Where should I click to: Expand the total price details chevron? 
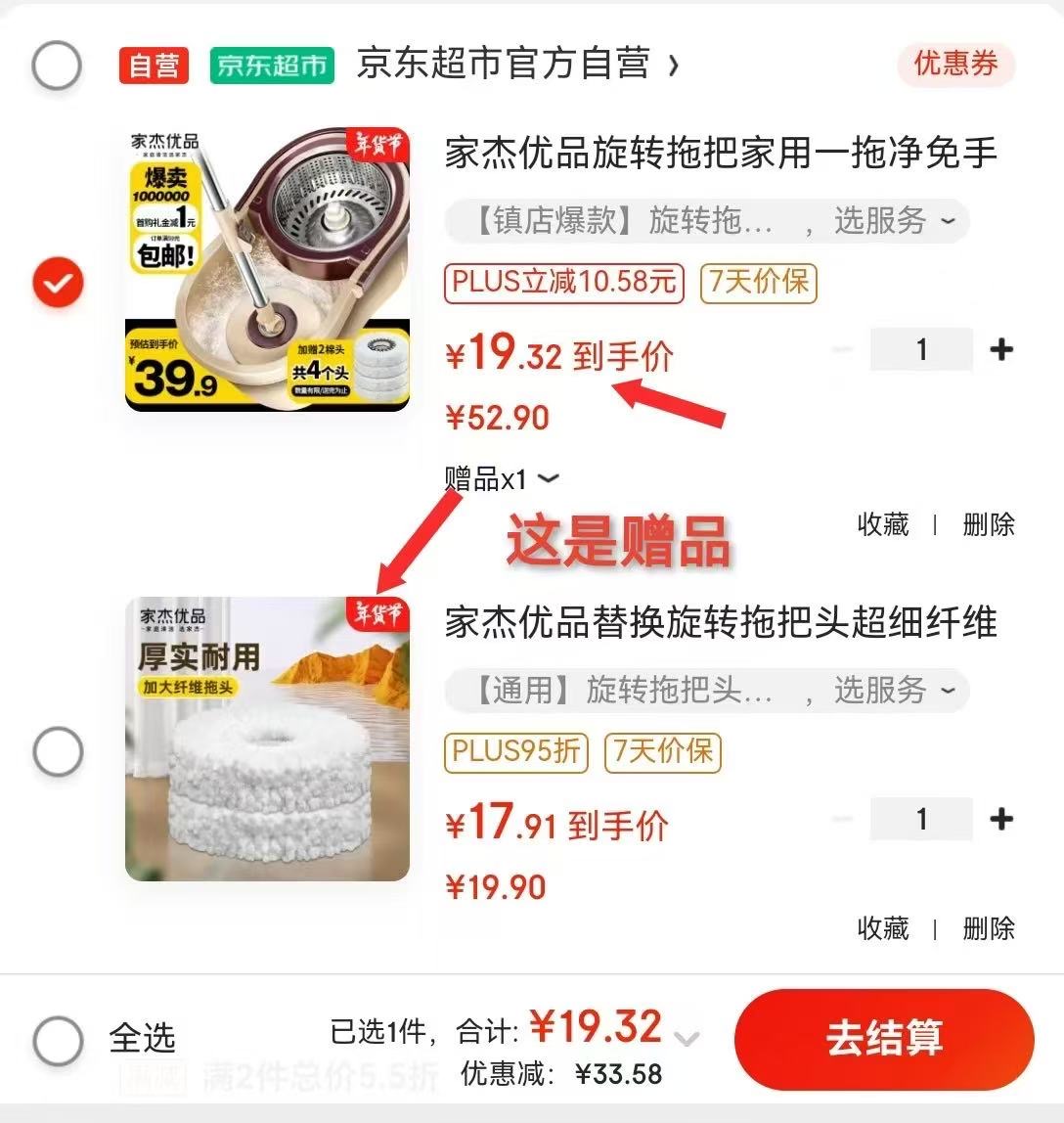pyautogui.click(x=687, y=1038)
